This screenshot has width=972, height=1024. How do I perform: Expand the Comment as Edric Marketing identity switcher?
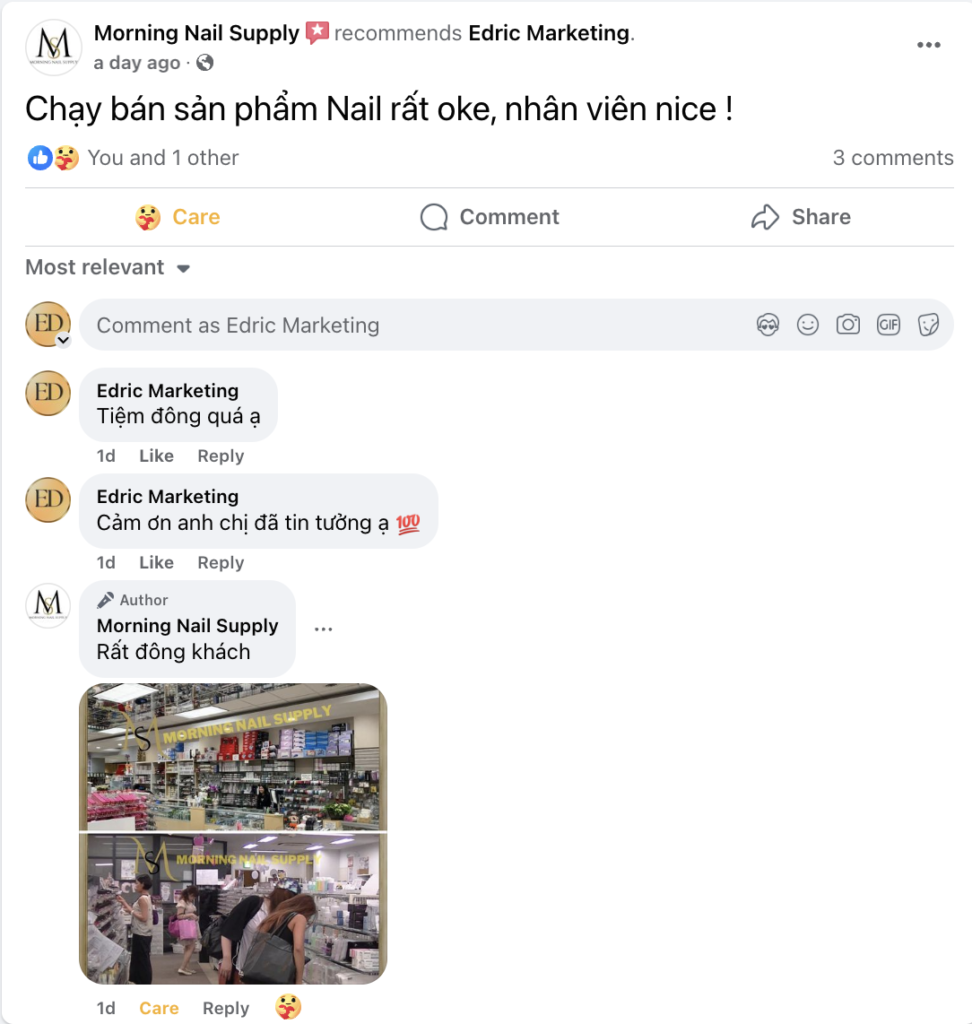63,340
